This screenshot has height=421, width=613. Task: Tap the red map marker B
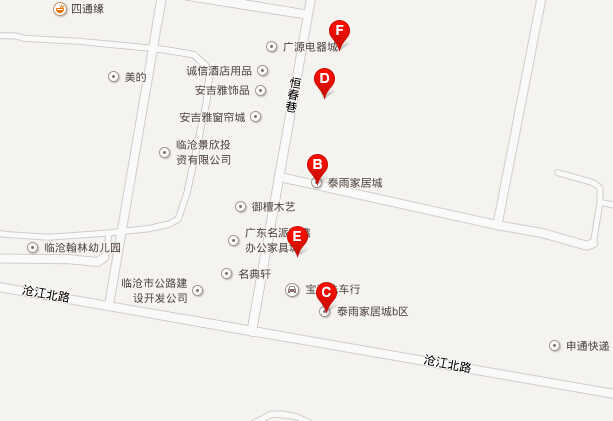317,165
